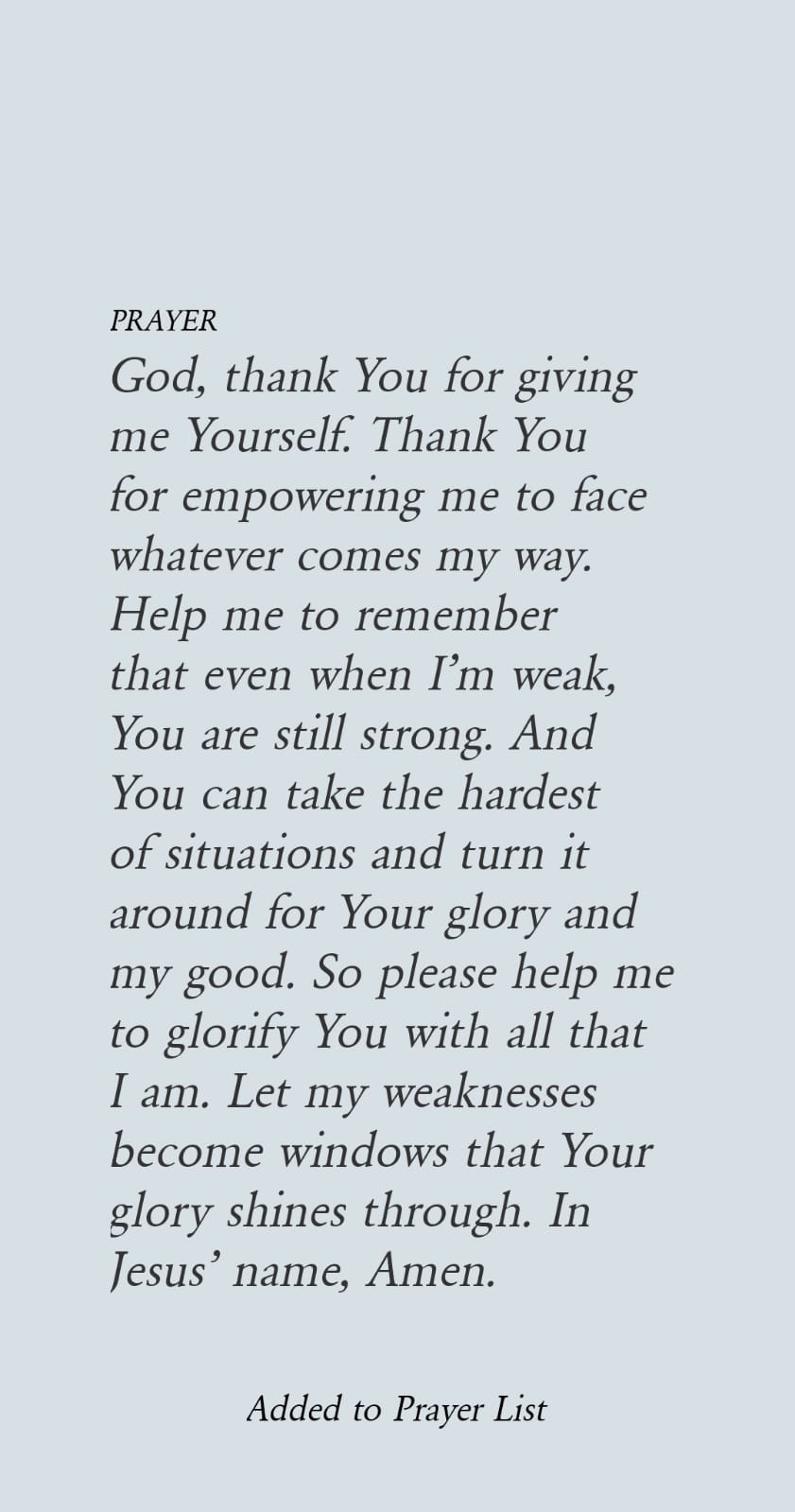Tap the Added to Prayer List label
Image resolution: width=795 pixels, height=1512 pixels.
(x=397, y=1410)
